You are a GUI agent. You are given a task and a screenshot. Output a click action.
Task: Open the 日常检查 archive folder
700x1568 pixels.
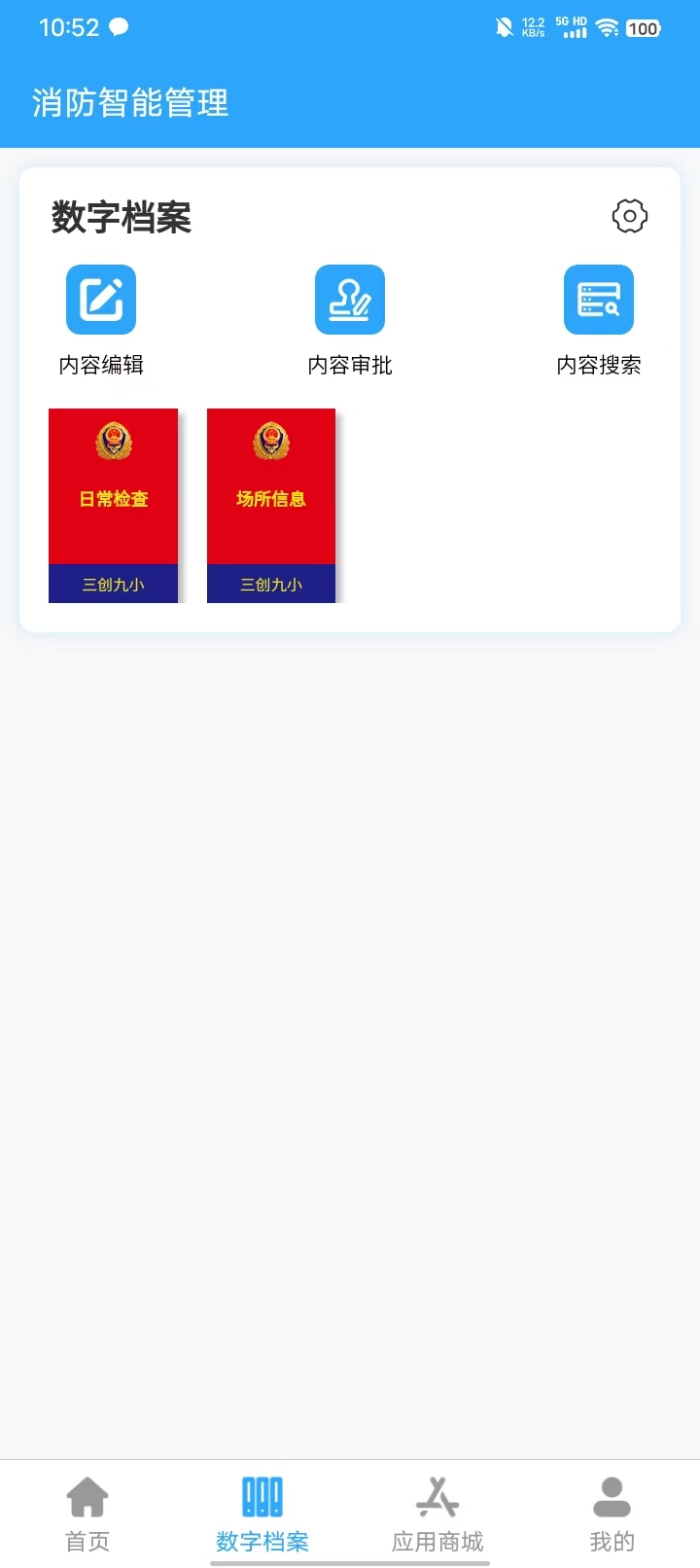click(114, 506)
